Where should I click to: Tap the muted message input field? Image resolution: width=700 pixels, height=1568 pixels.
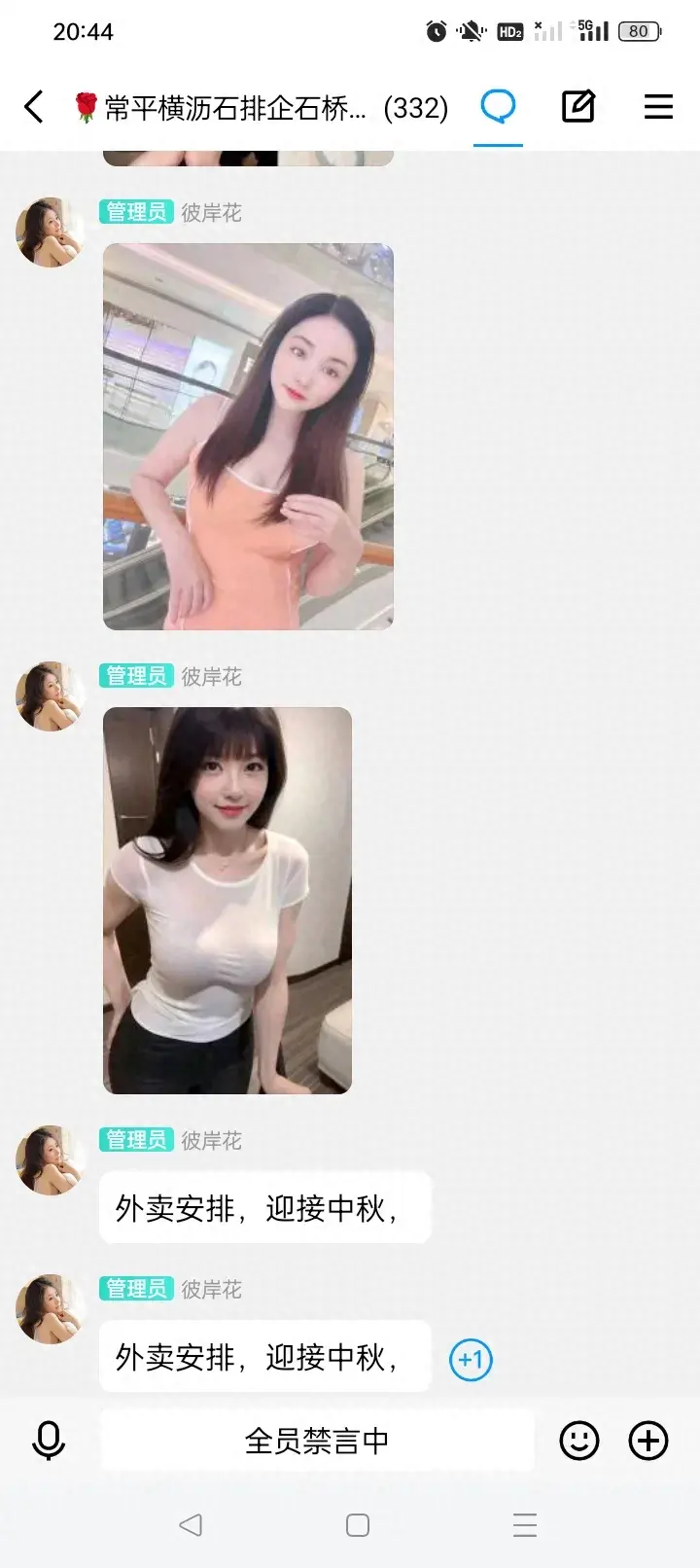point(317,1441)
